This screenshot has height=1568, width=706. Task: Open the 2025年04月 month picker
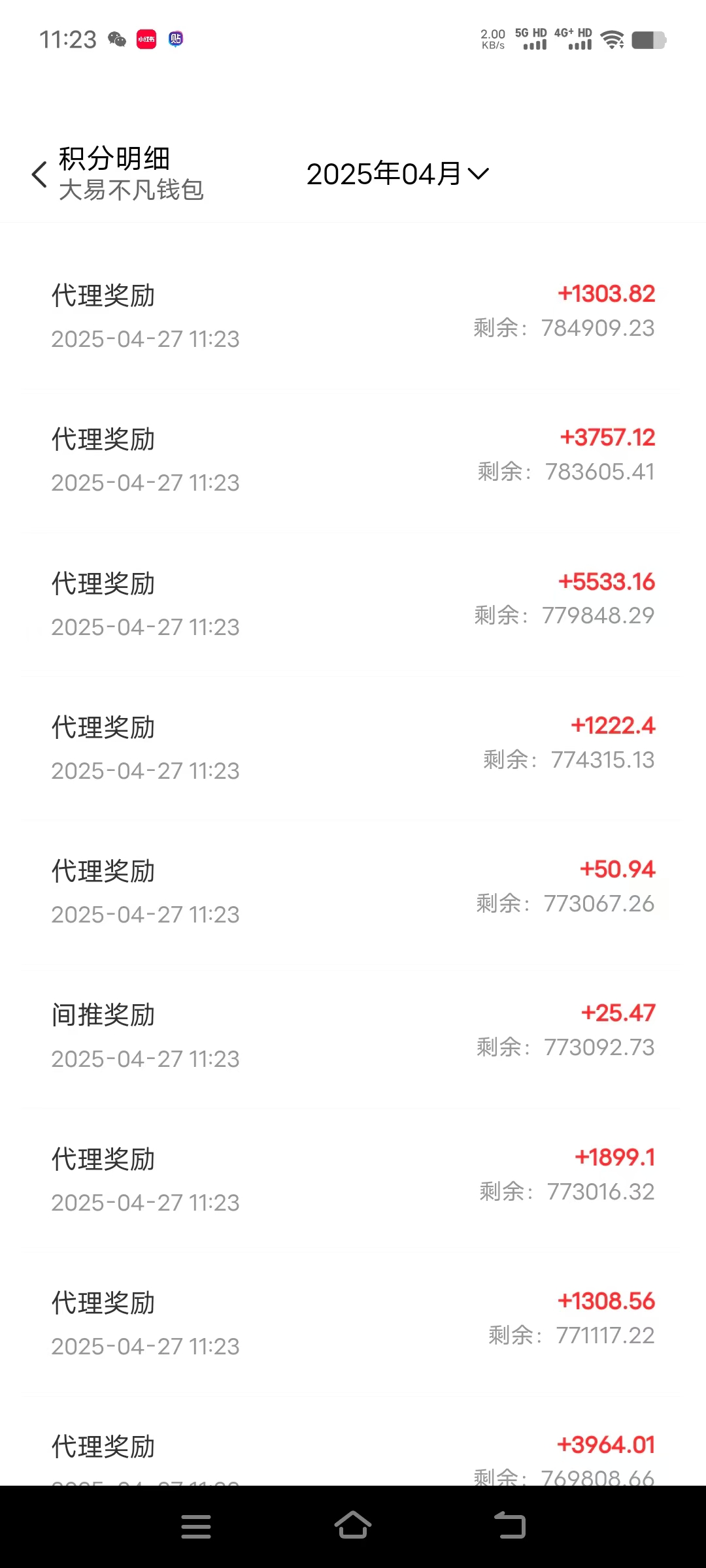click(x=397, y=174)
